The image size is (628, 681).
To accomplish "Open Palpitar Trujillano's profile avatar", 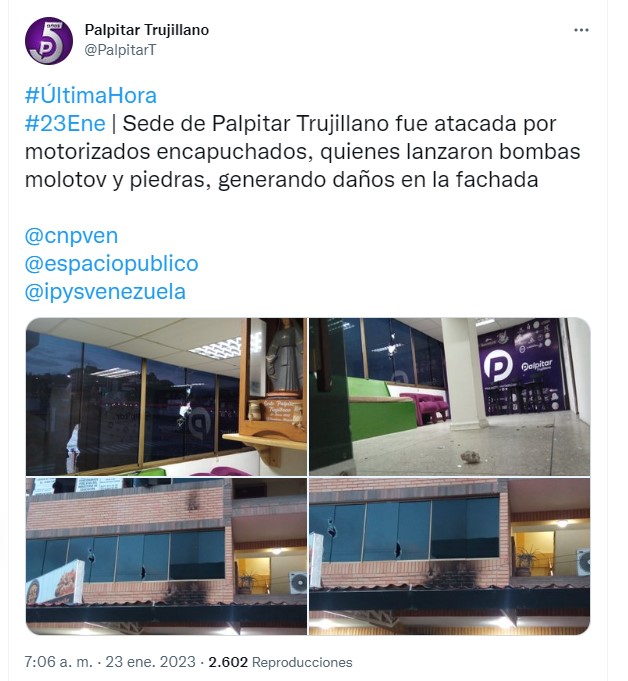I will point(48,41).
